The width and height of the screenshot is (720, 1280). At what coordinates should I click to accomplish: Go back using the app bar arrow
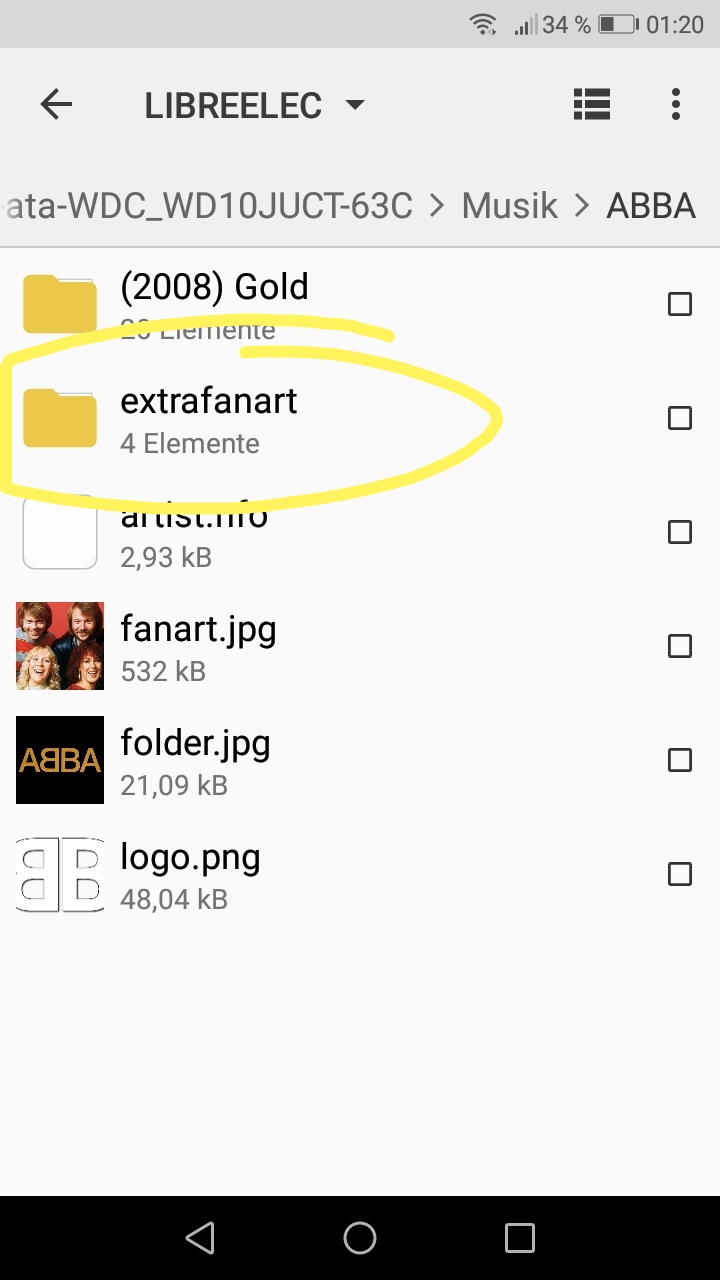point(56,104)
